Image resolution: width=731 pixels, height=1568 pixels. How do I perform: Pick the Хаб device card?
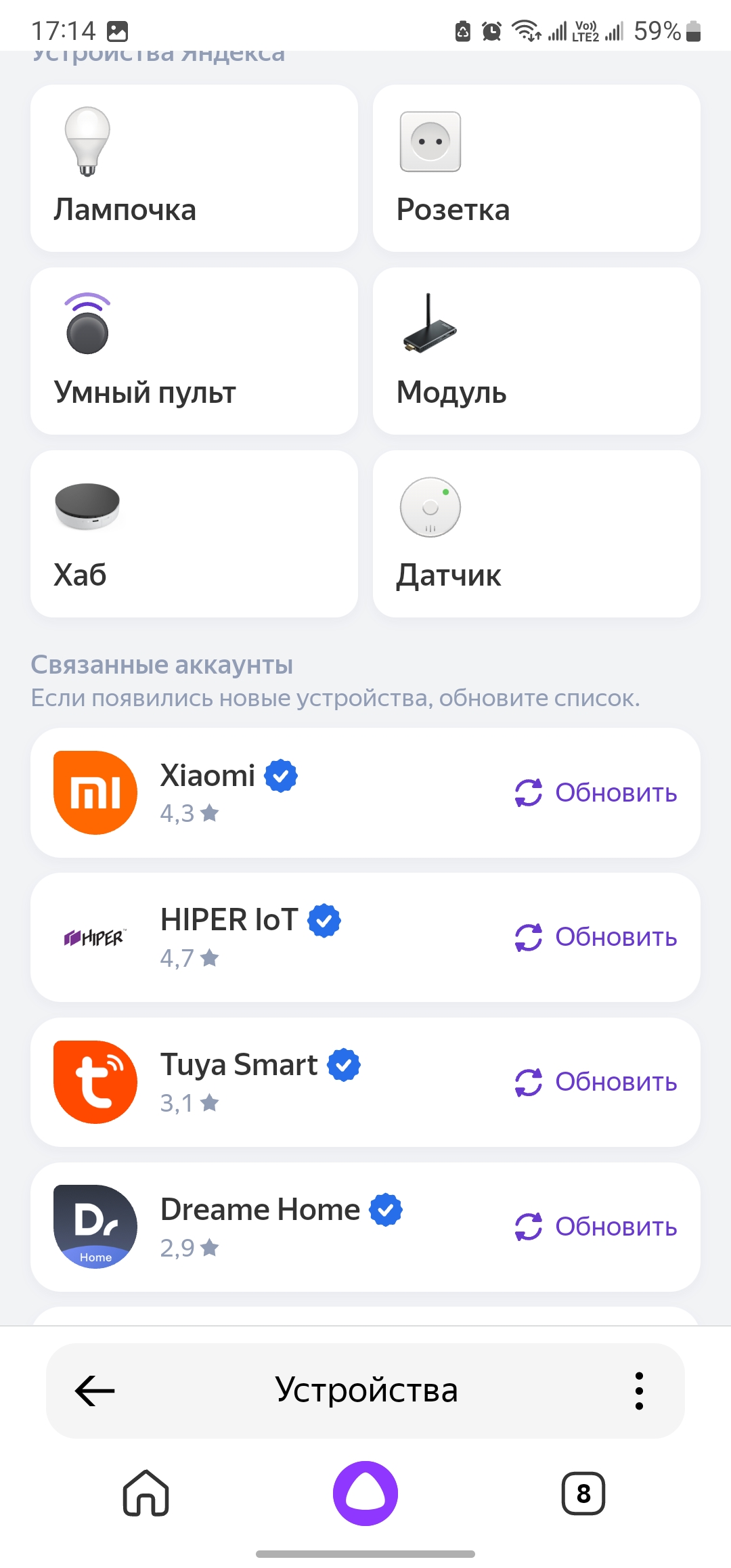pos(194,533)
